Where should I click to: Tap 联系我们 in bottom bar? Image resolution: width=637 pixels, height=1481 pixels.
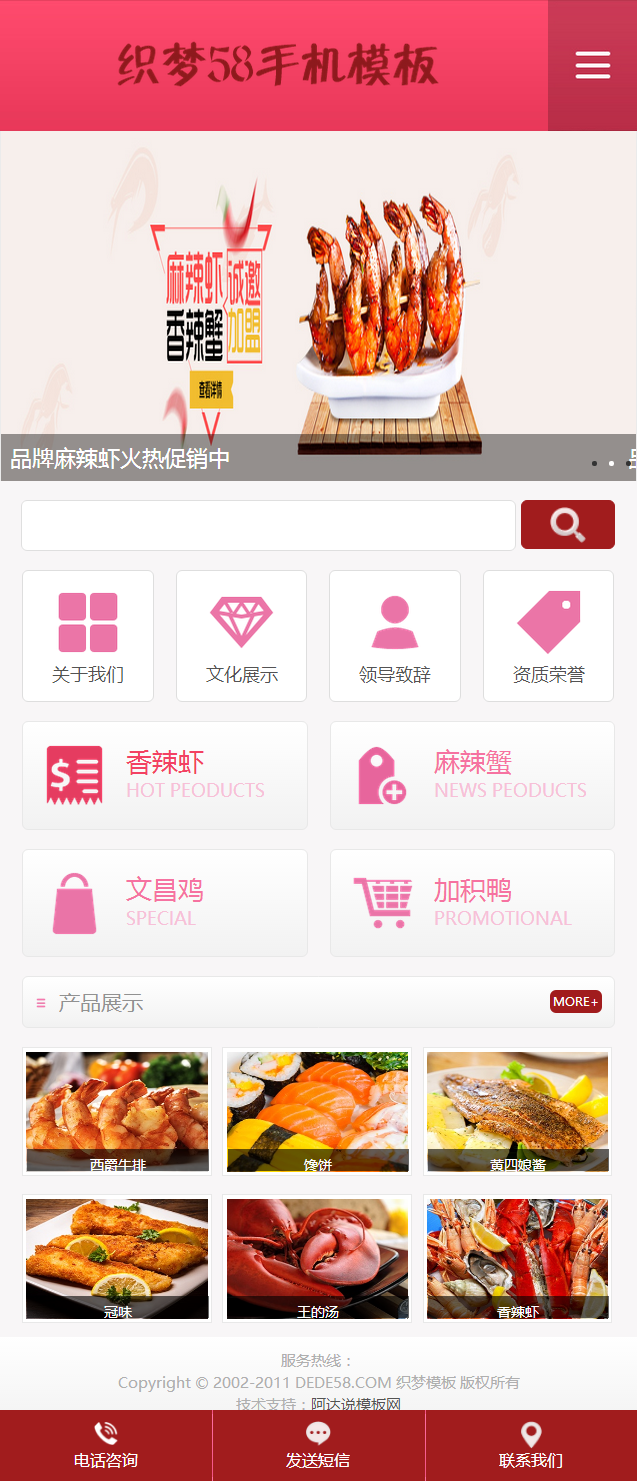[531, 1446]
